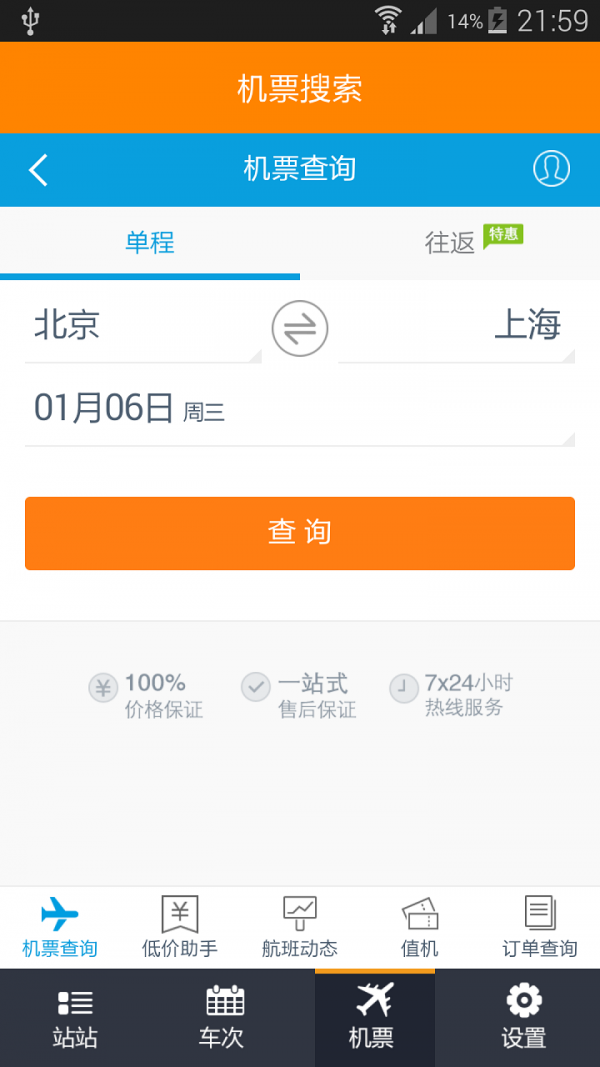Switch to the 往返 tab
This screenshot has height=1067, width=600.
coord(450,242)
